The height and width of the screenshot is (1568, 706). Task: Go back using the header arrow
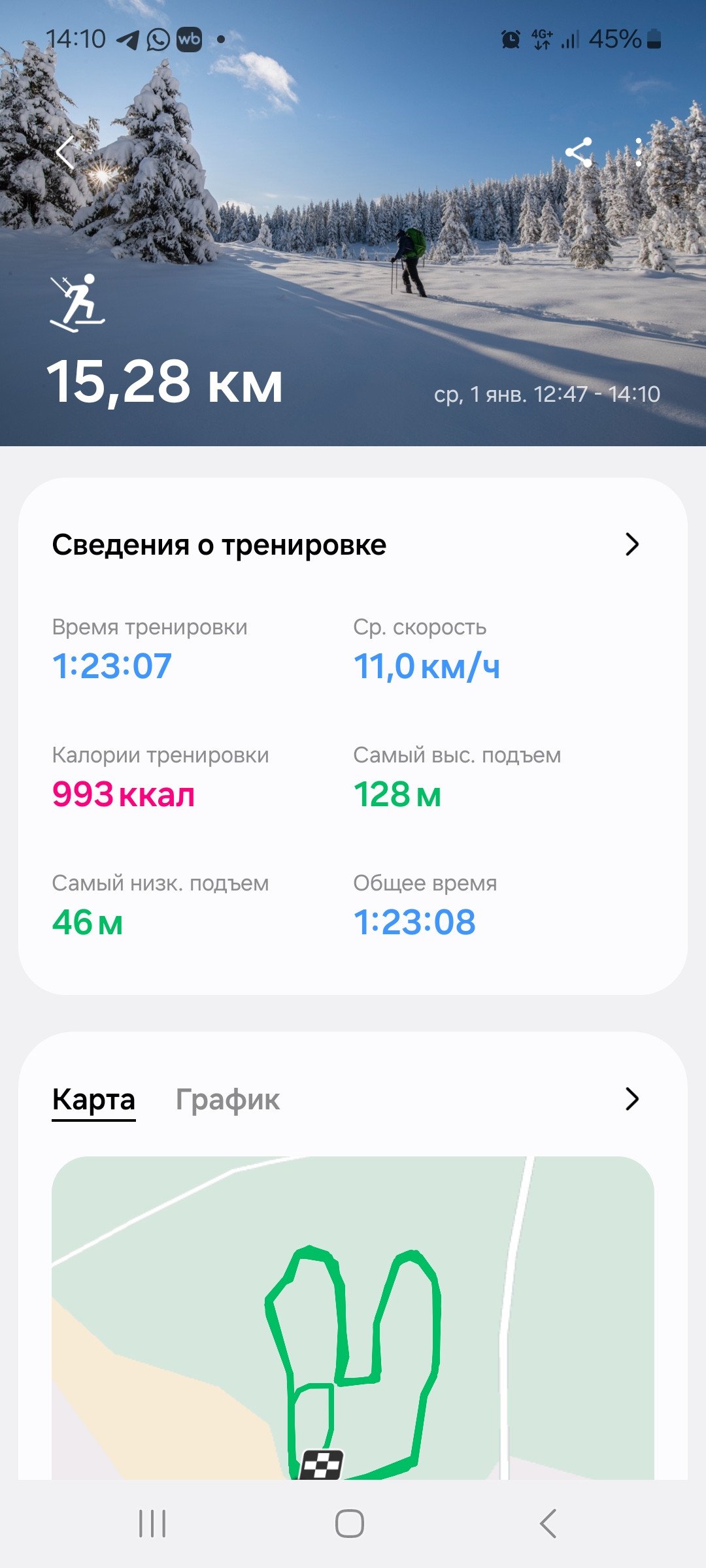coord(65,153)
